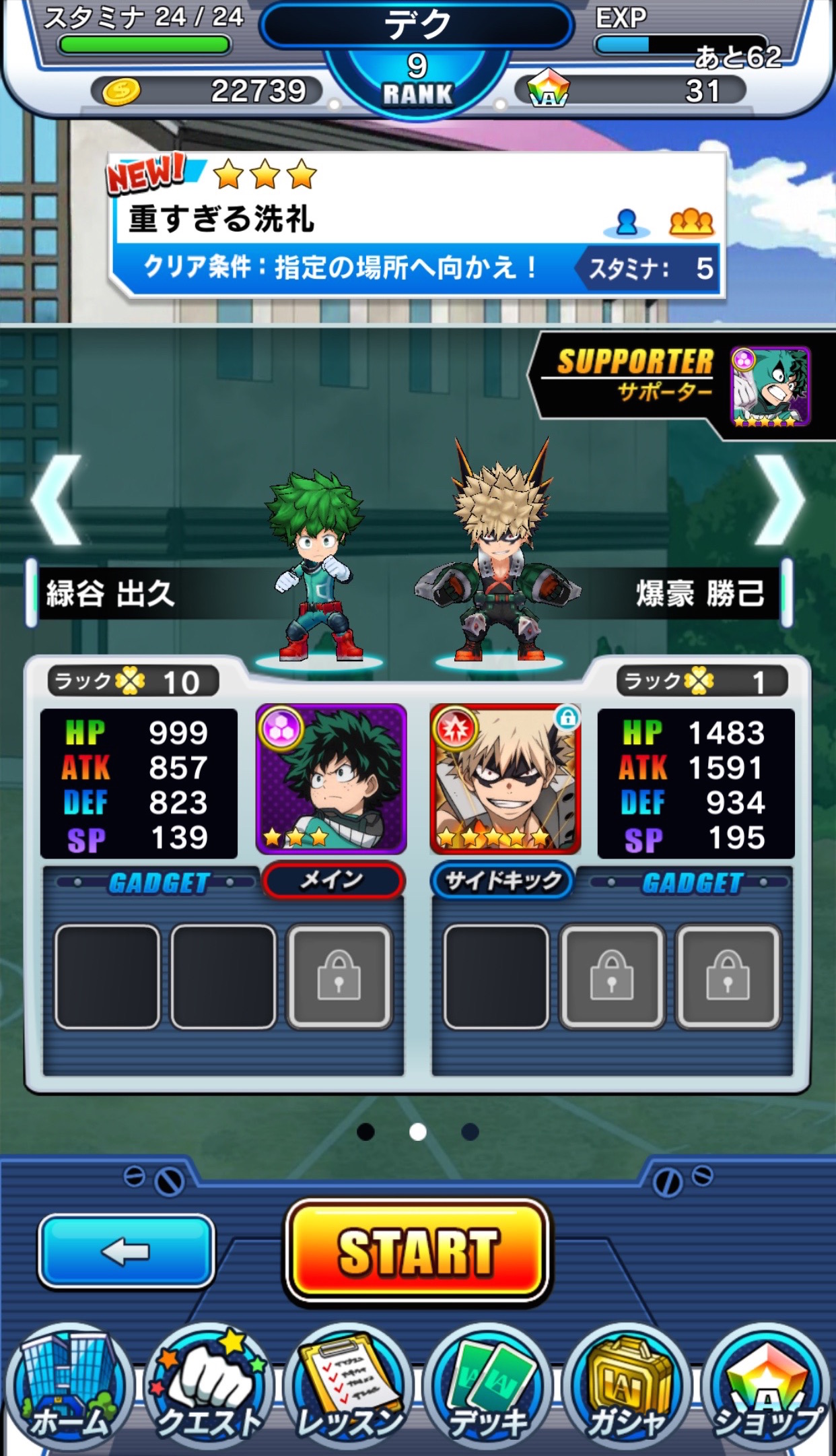
Task: Select the single-player icon on quest banner
Action: pyautogui.click(x=627, y=222)
